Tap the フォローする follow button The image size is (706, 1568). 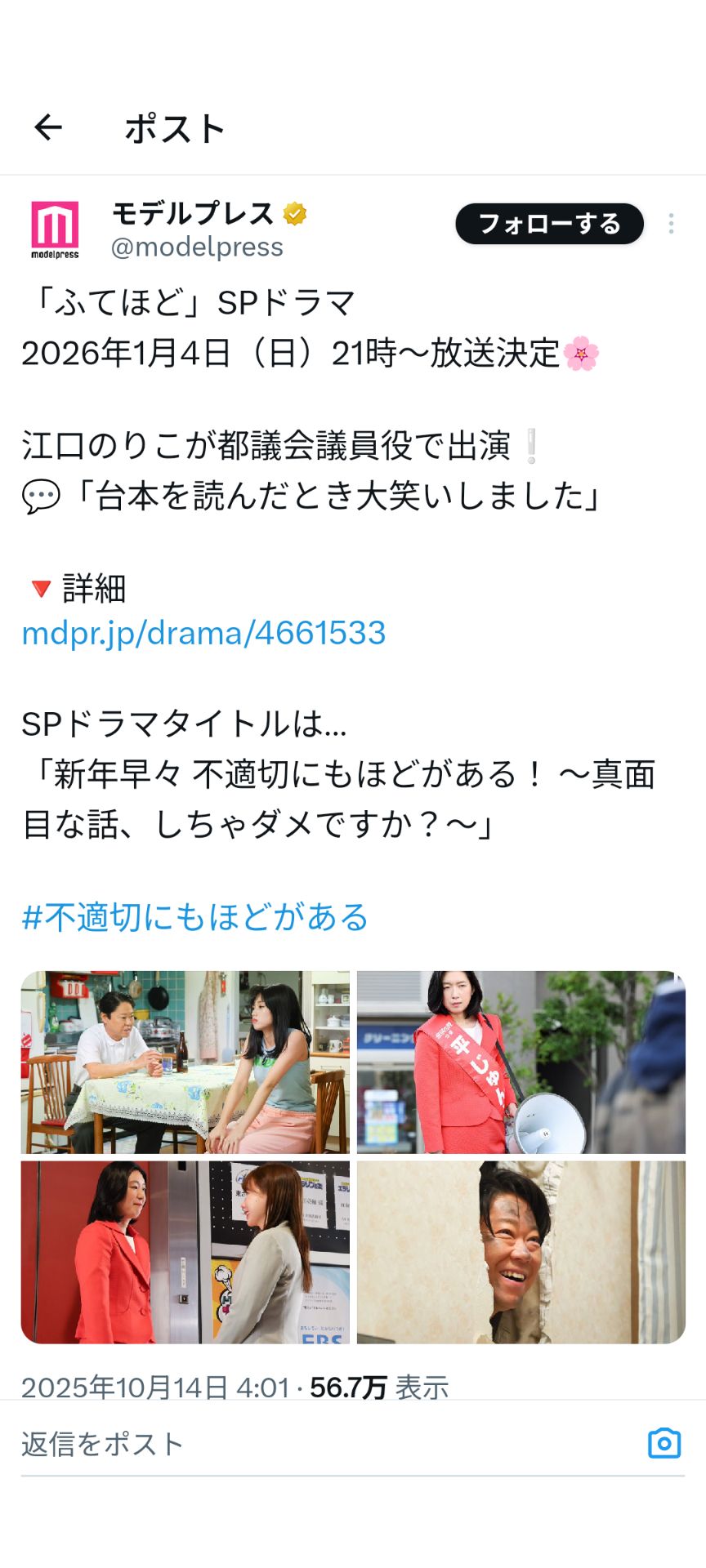point(549,224)
